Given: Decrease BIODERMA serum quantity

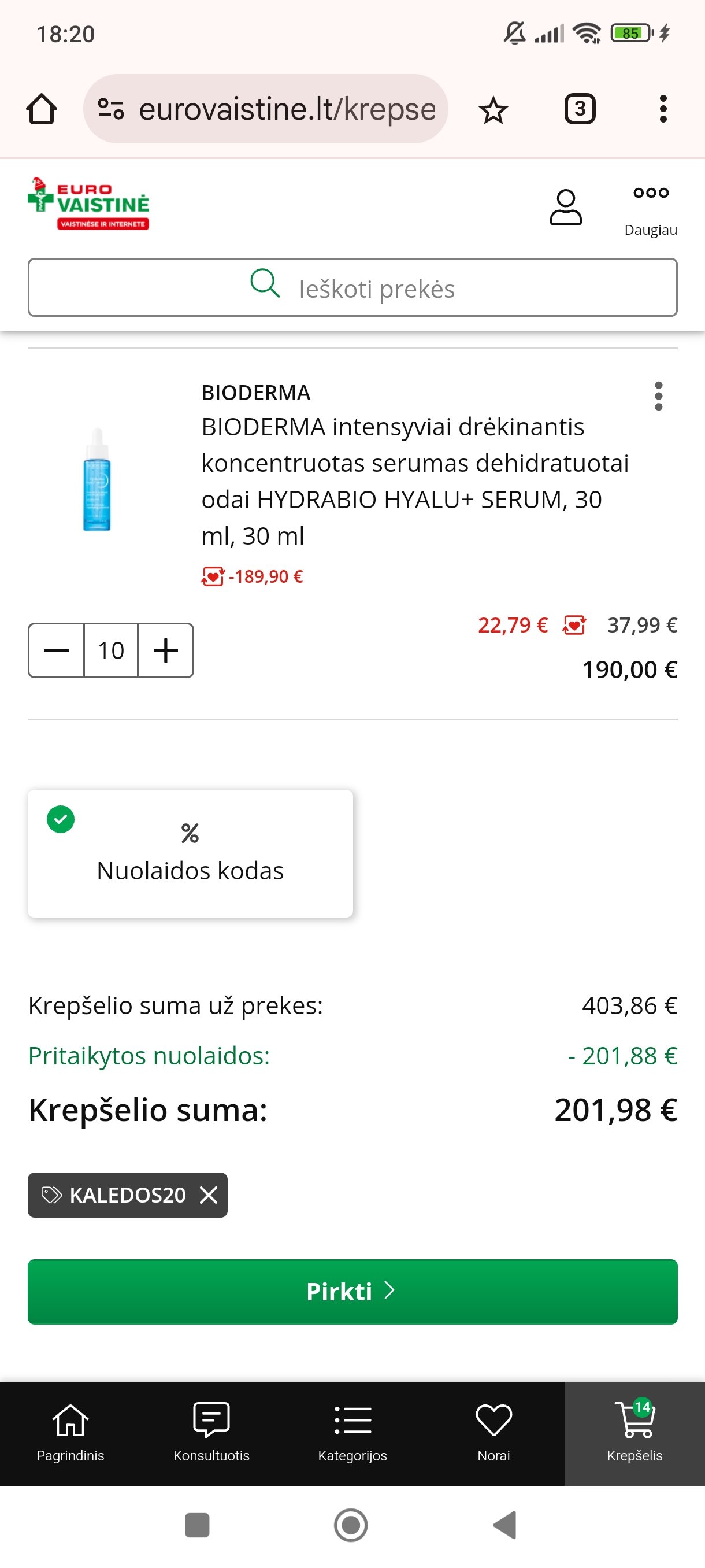Looking at the screenshot, I should tap(57, 650).
